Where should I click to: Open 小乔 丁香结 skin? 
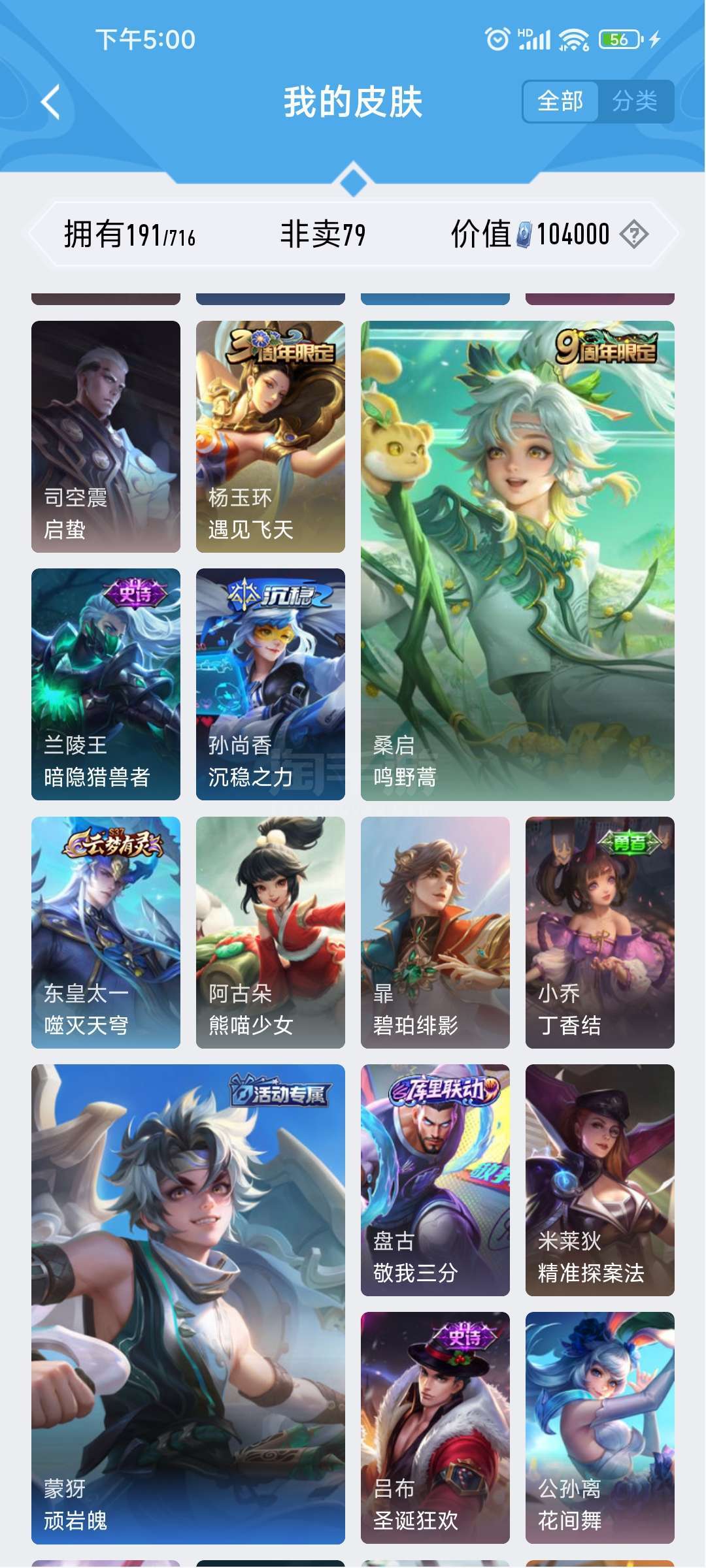[599, 932]
